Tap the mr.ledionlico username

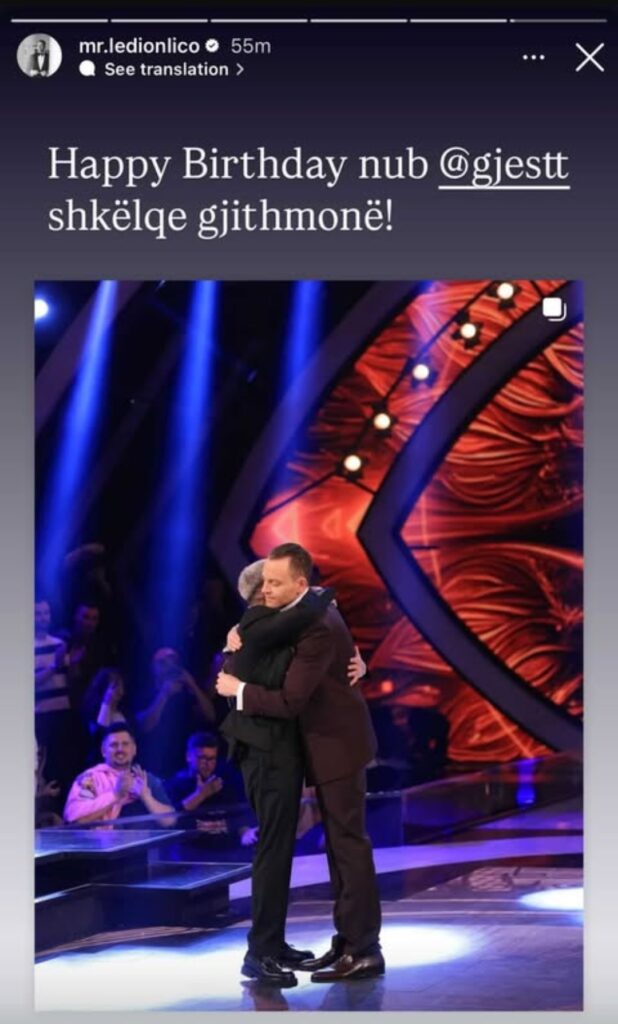coord(139,46)
